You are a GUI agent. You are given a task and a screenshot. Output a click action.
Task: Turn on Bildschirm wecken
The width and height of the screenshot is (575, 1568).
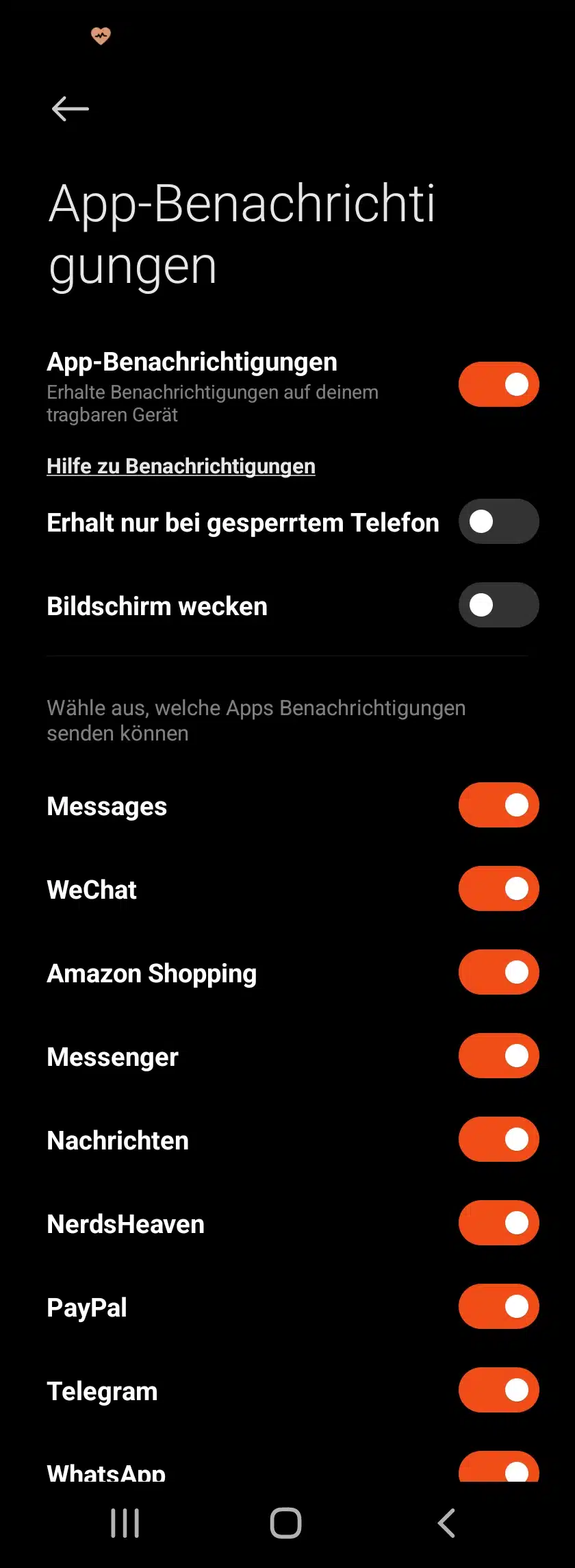[498, 605]
